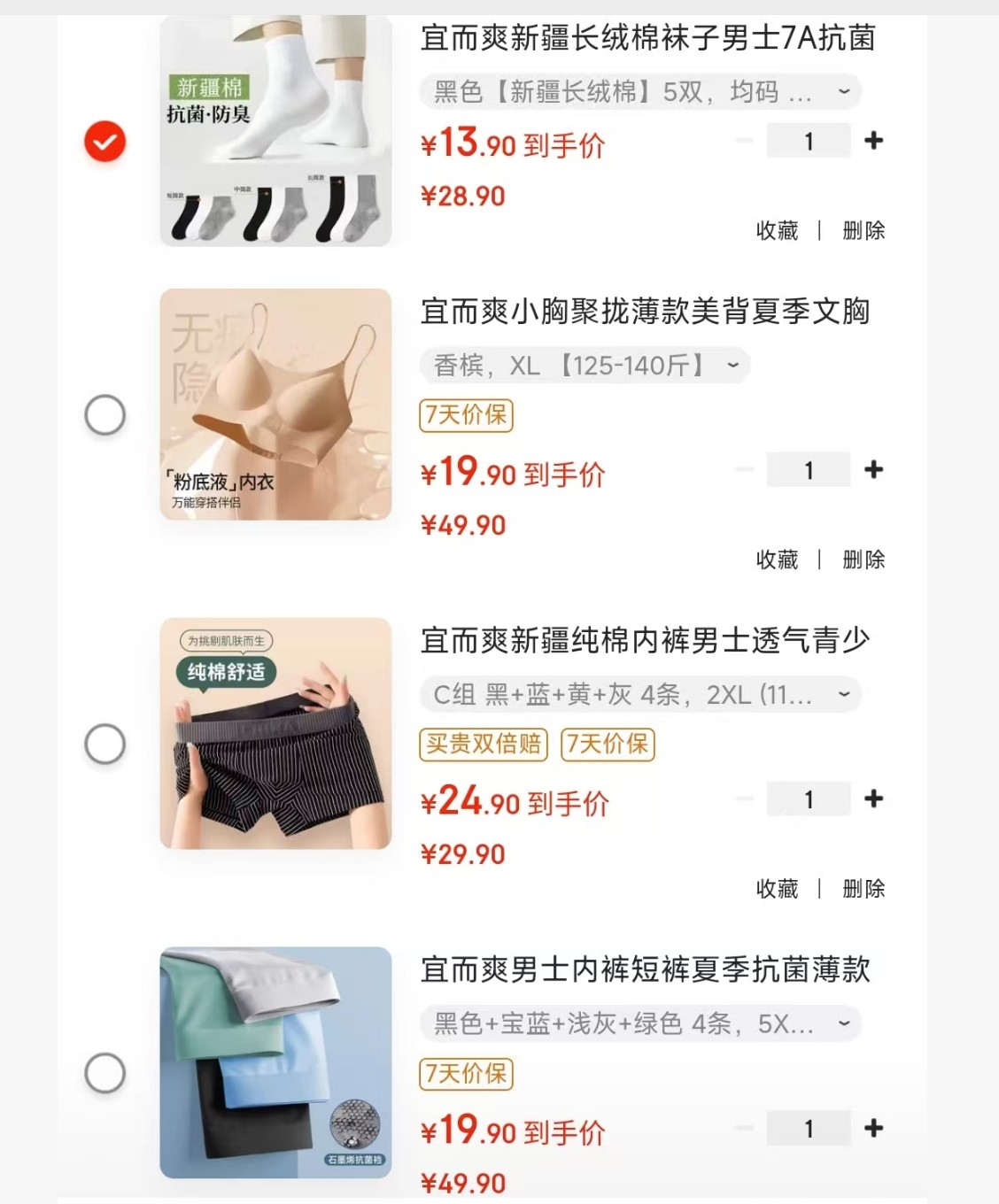Increase quantity of the 长绒棉袜子
This screenshot has width=999, height=1204.
[x=873, y=141]
